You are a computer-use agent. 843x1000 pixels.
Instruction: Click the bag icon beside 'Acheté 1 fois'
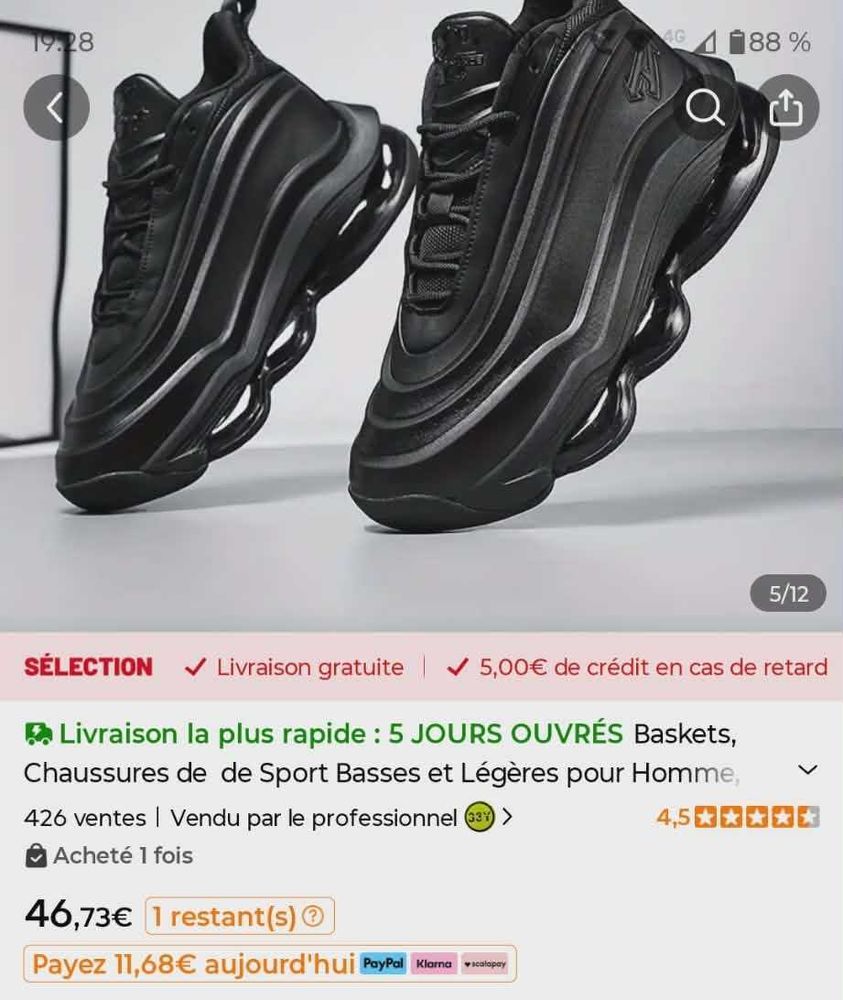(x=36, y=856)
